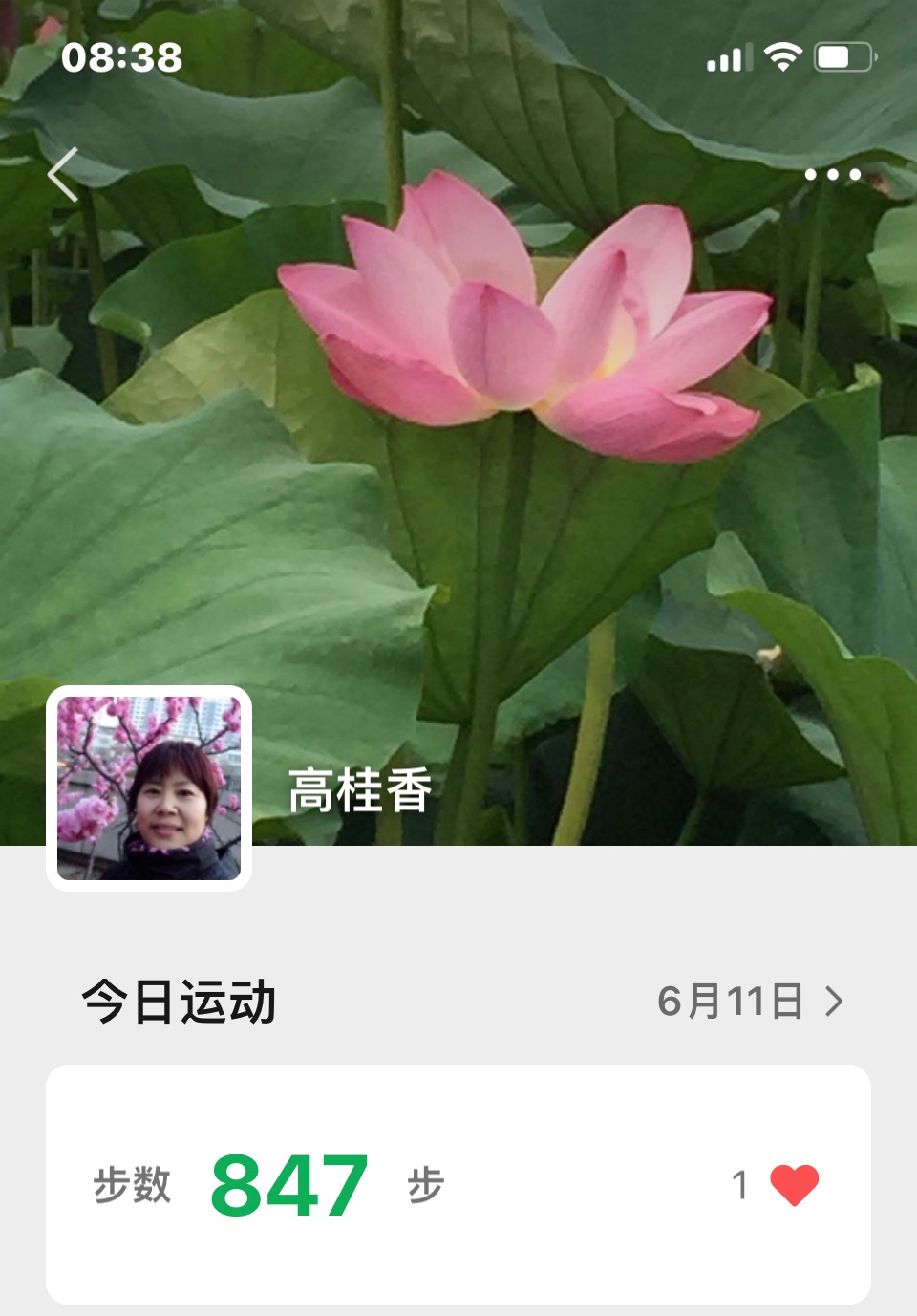917x1316 pixels.
Task: Open the 步数 847 步 steps card
Action: tap(458, 1185)
